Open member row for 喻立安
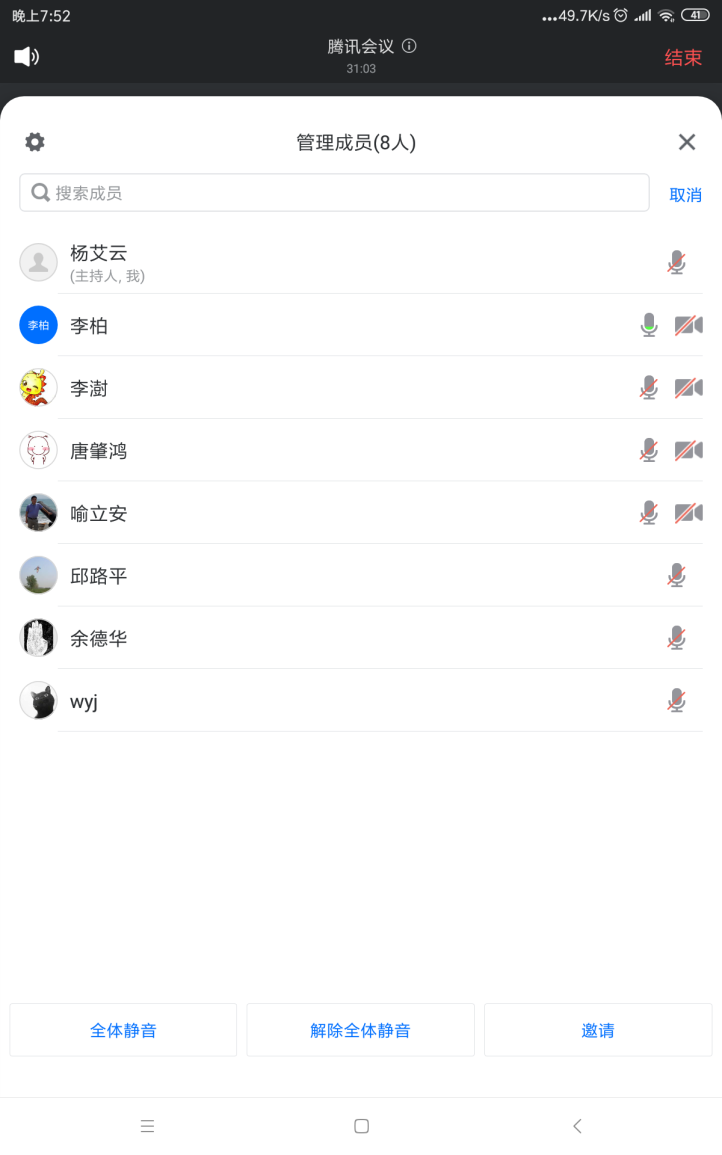The width and height of the screenshot is (722, 1155). click(x=300, y=514)
